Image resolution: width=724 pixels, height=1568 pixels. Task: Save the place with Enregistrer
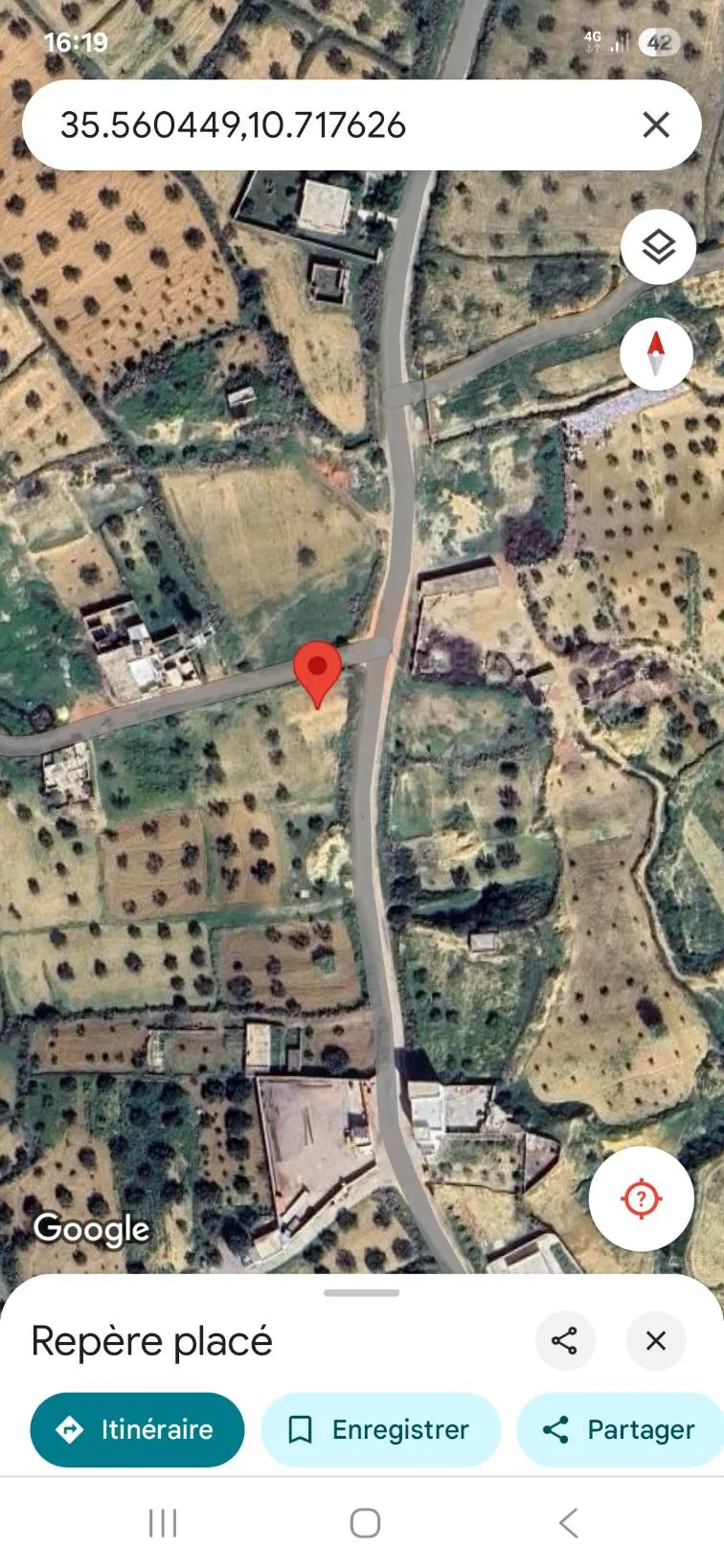click(380, 1429)
